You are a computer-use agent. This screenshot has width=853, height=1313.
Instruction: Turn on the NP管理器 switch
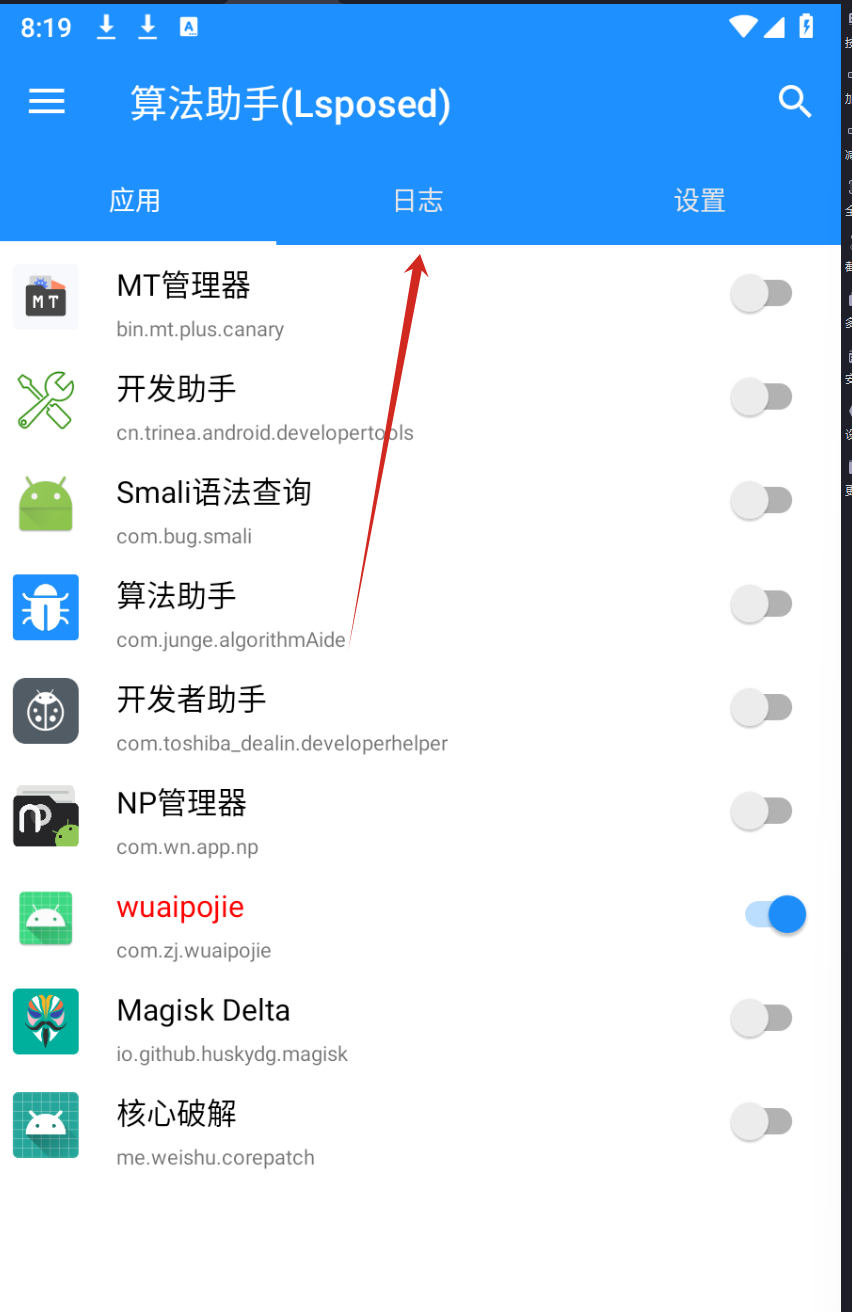761,811
